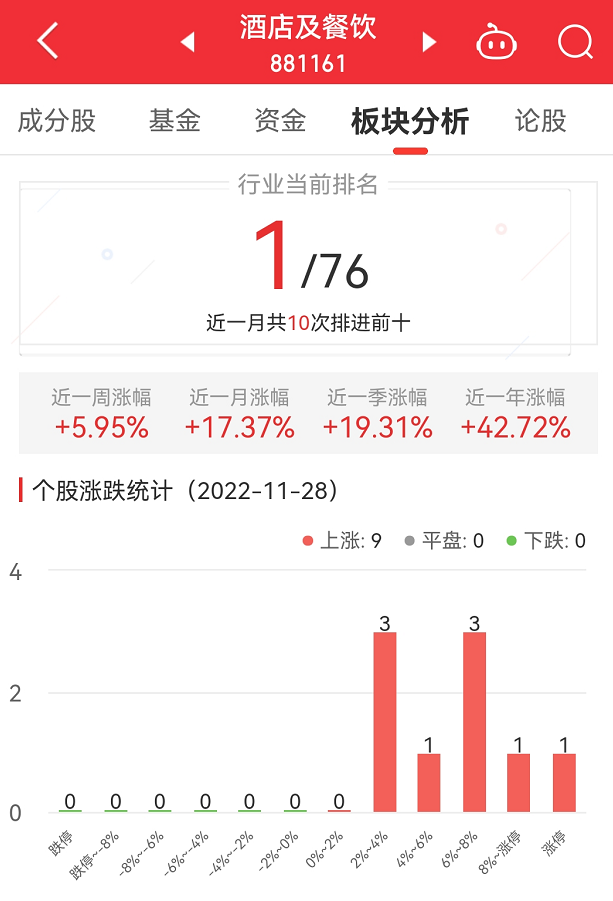613x901 pixels.
Task: Open the 资金 tab
Action: [x=280, y=121]
